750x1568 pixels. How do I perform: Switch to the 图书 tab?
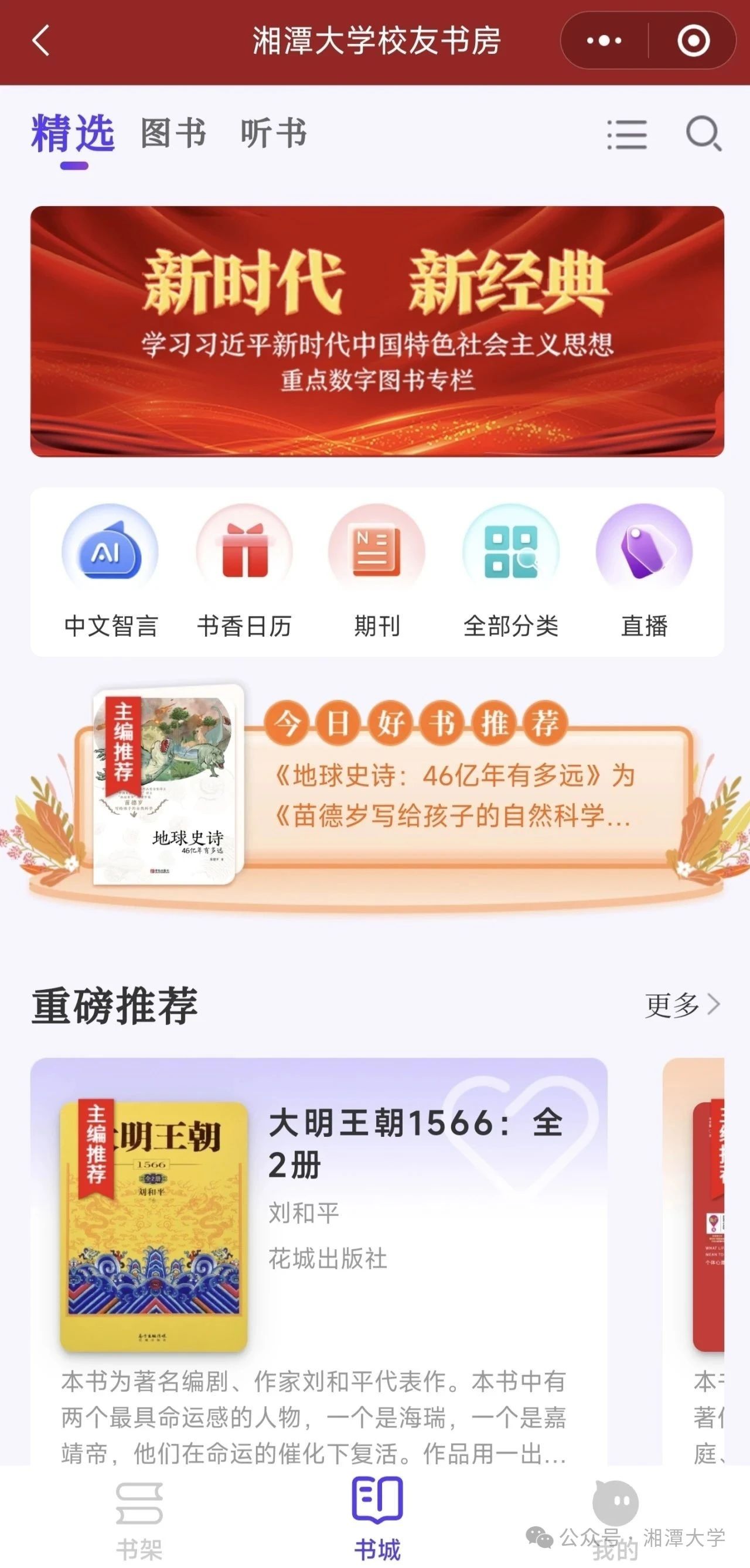[173, 134]
